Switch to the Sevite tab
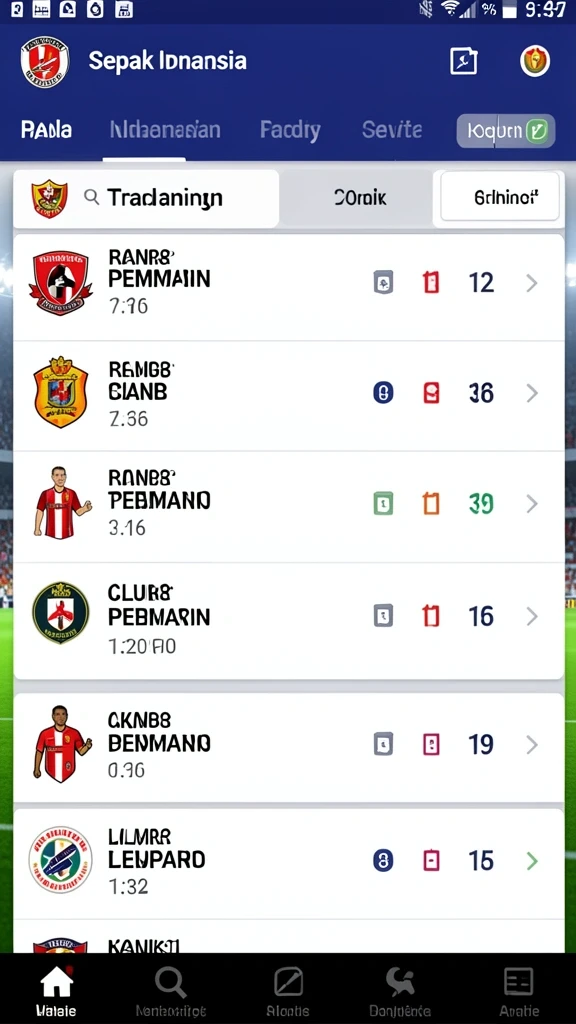The width and height of the screenshot is (576, 1024). [391, 130]
